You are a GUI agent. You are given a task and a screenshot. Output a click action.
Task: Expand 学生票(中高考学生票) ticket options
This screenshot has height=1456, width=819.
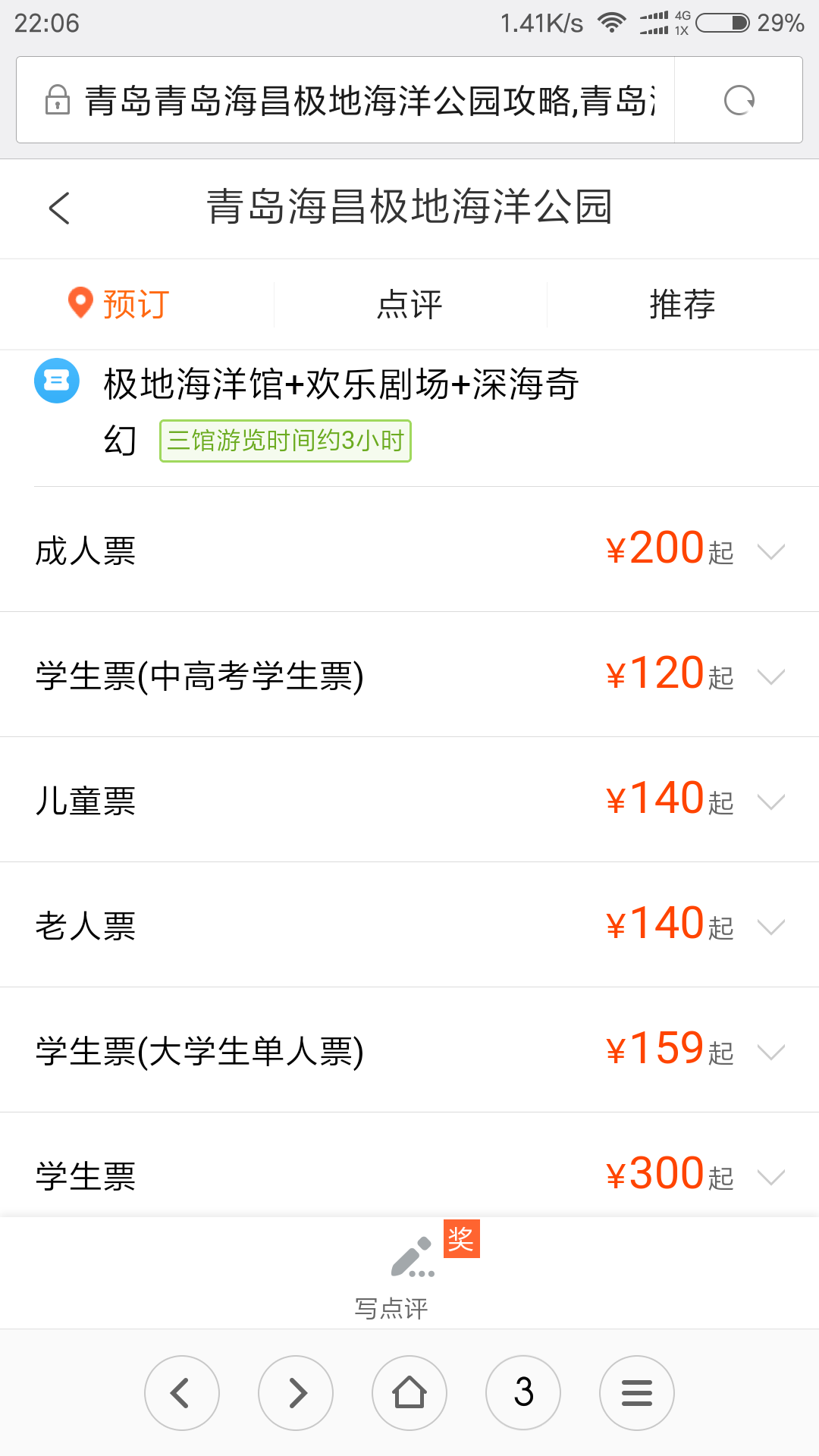click(409, 675)
